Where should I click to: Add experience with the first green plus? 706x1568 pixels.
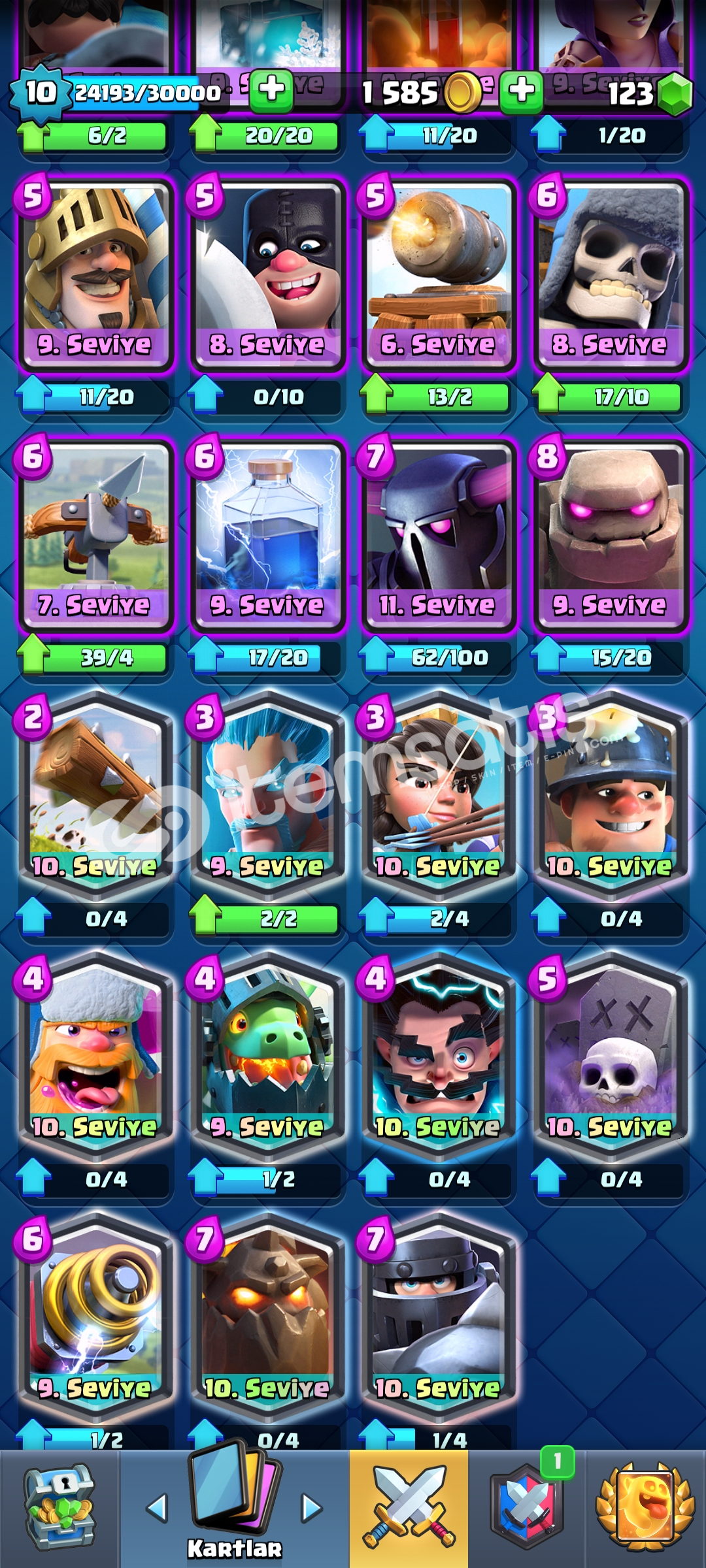pos(271,90)
